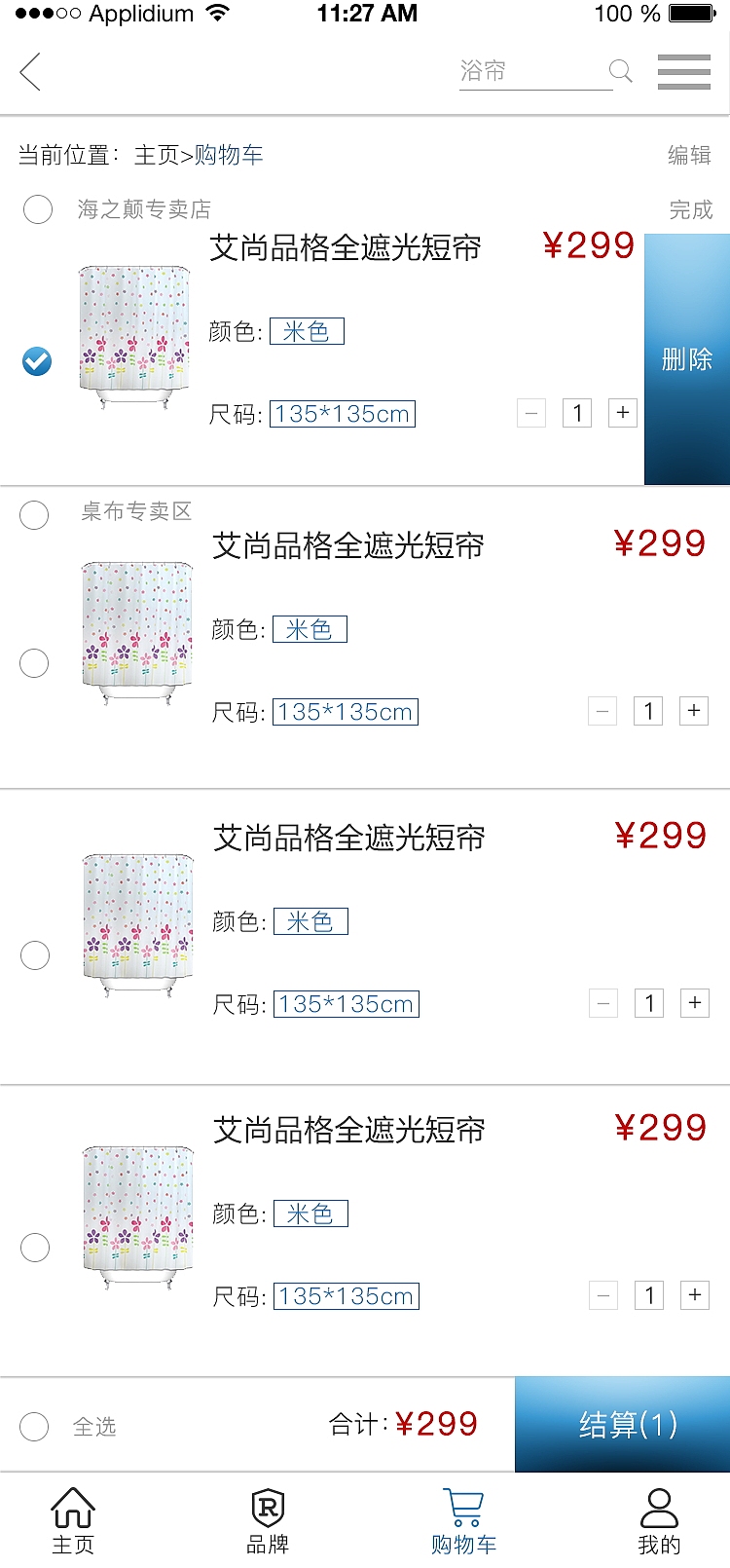Open the 米色 color option on first item
Screen dimensions: 730x1568
click(308, 330)
